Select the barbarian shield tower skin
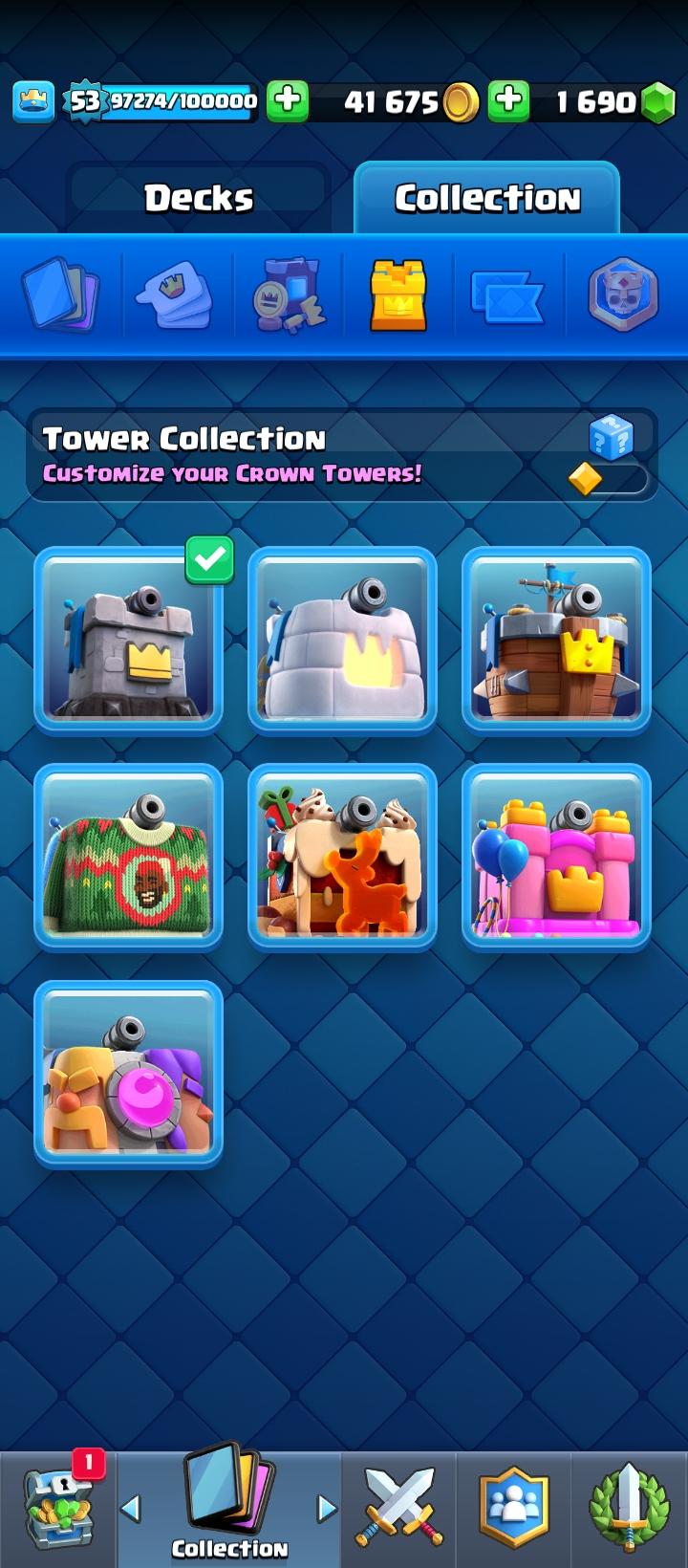688x1568 pixels. [128, 1073]
